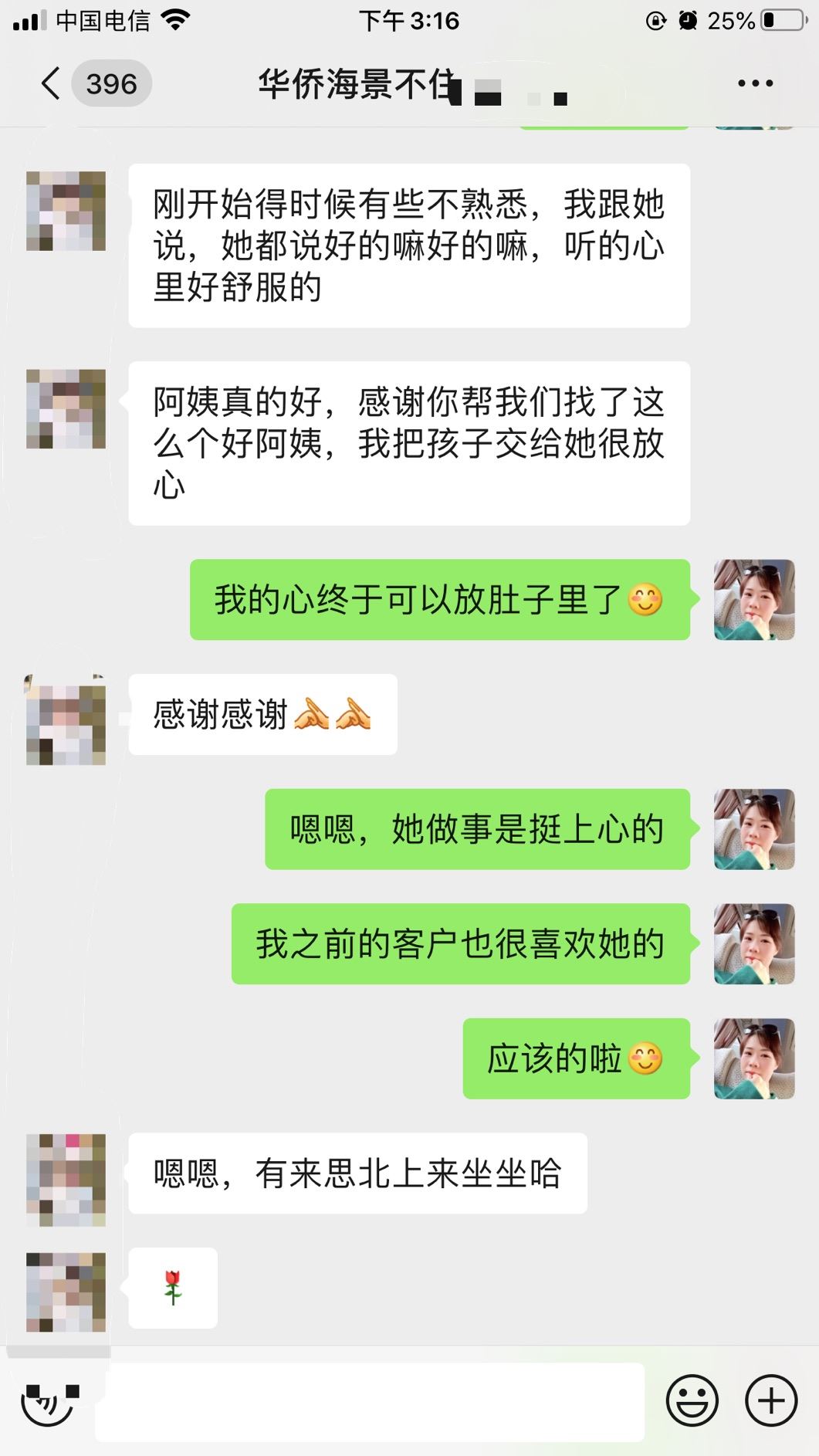819x1456 pixels.
Task: Open sender avatar beside 感谢感谢 message
Action: point(66,720)
